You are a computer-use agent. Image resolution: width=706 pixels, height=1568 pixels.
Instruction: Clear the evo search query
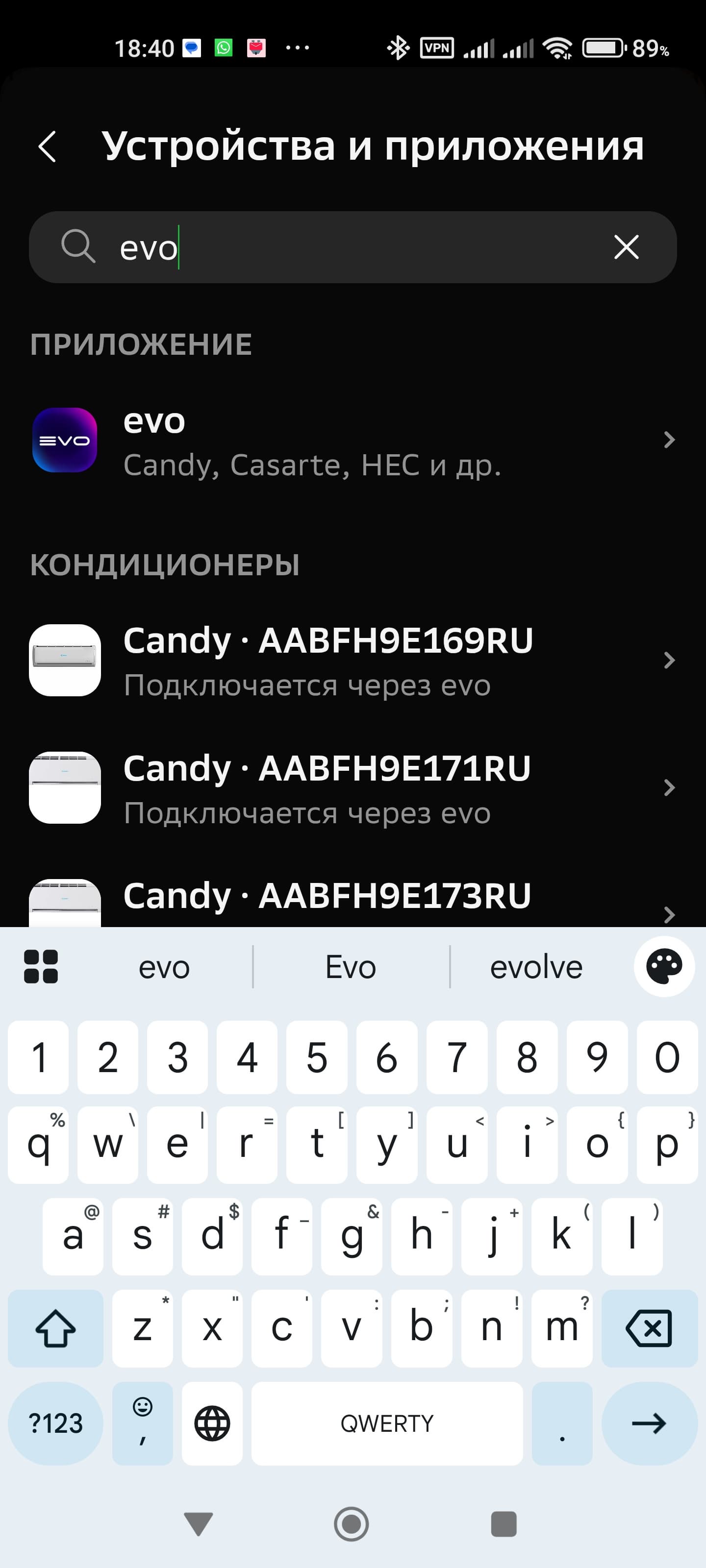626,247
